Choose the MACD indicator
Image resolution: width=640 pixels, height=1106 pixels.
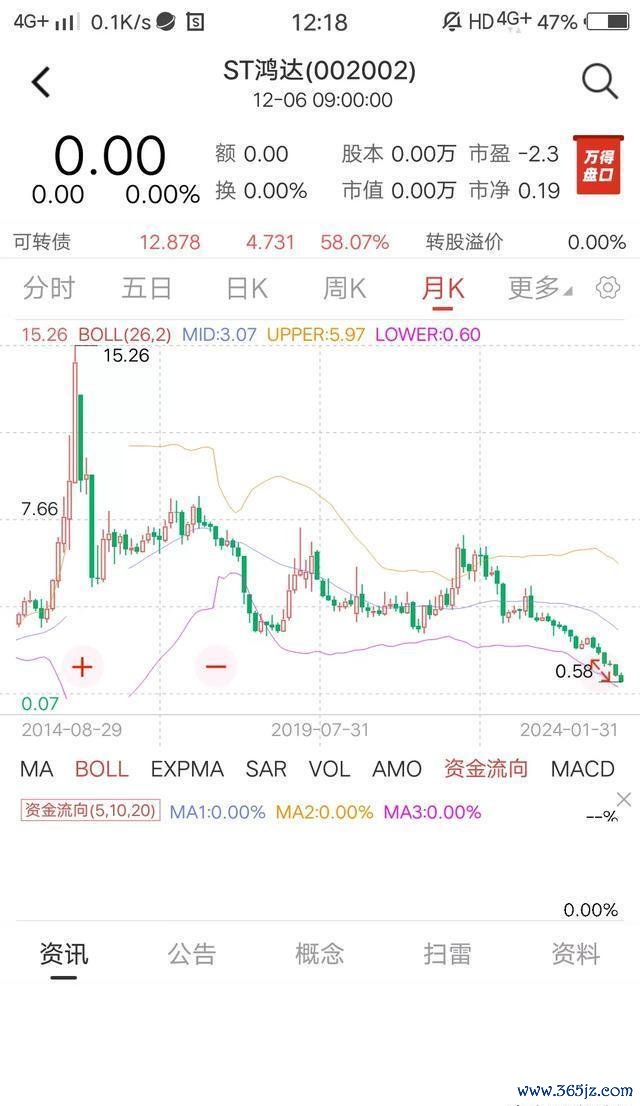tap(583, 769)
